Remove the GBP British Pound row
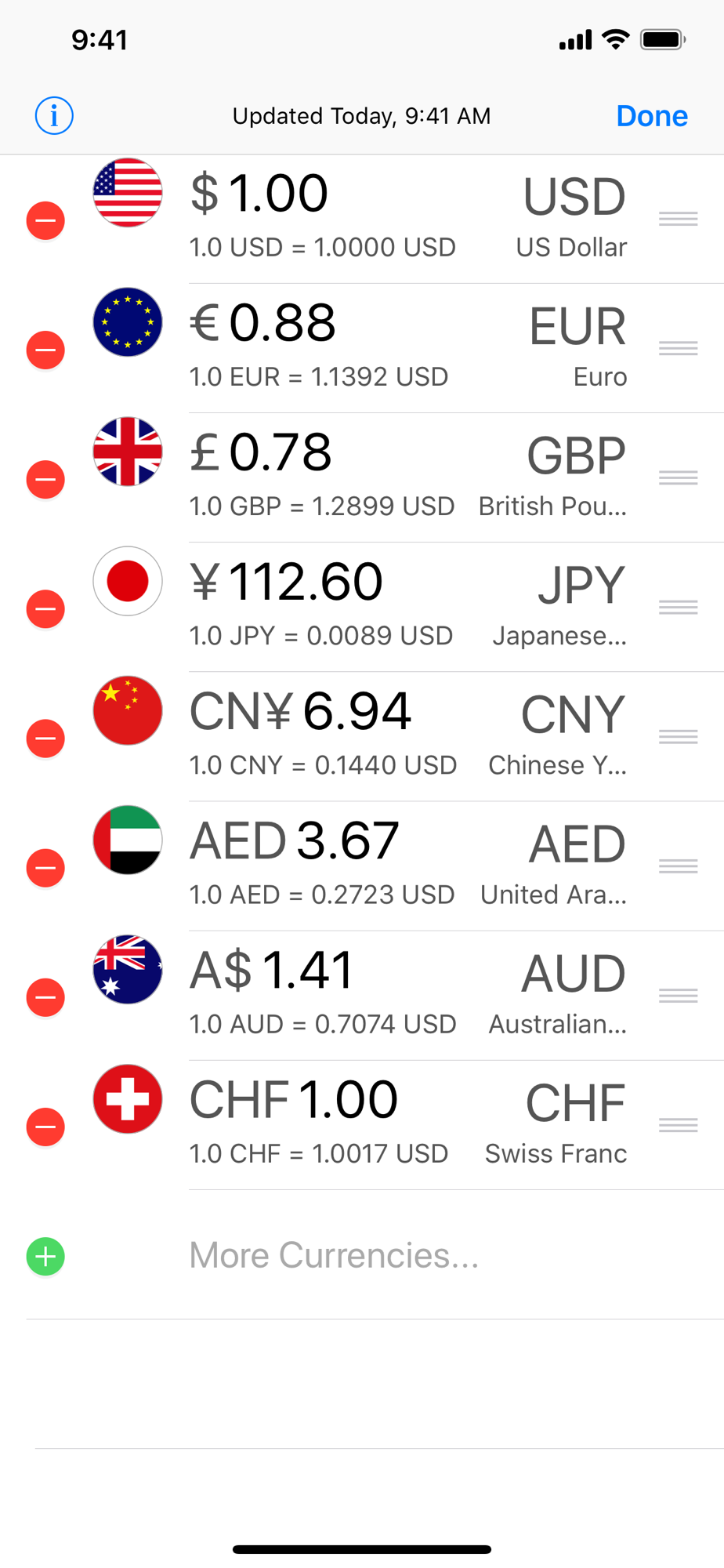The width and height of the screenshot is (724, 1568). coord(45,479)
